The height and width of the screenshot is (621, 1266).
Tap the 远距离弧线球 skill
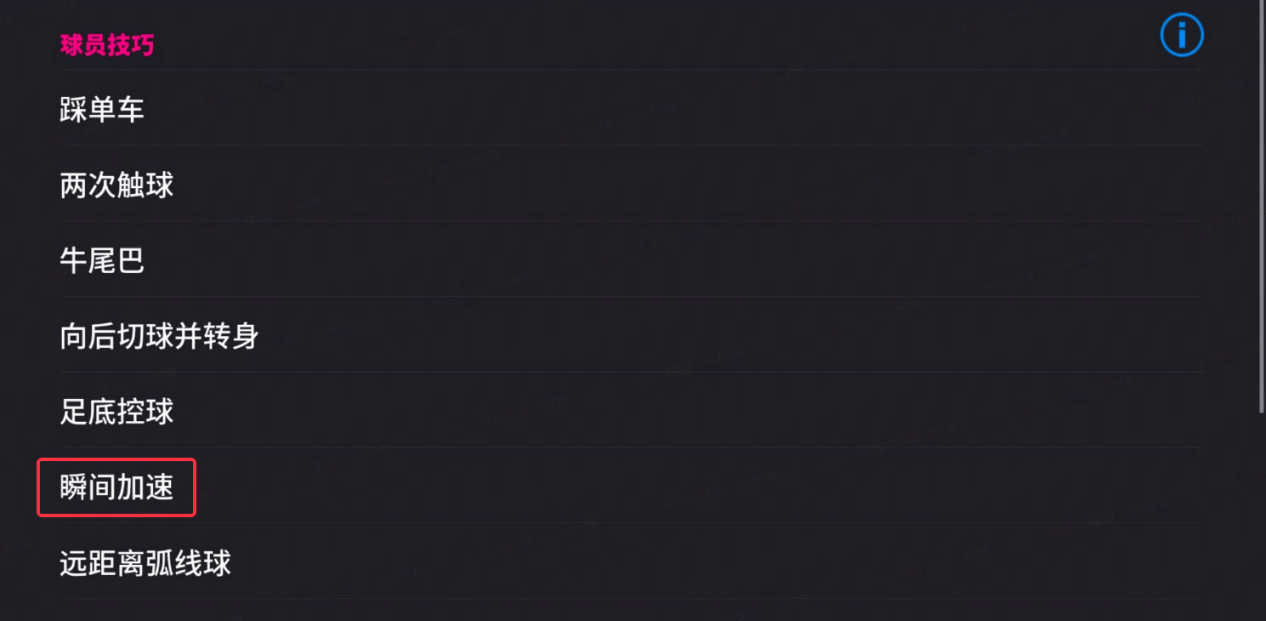pos(146,563)
